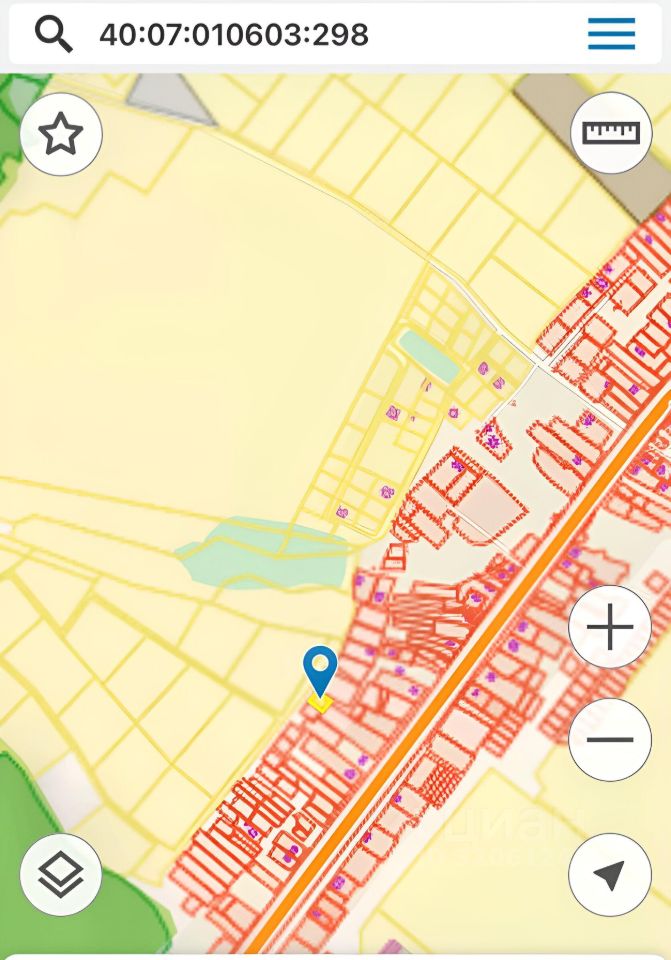The height and width of the screenshot is (960, 671).
Task: Open the hamburger menu
Action: point(611,34)
